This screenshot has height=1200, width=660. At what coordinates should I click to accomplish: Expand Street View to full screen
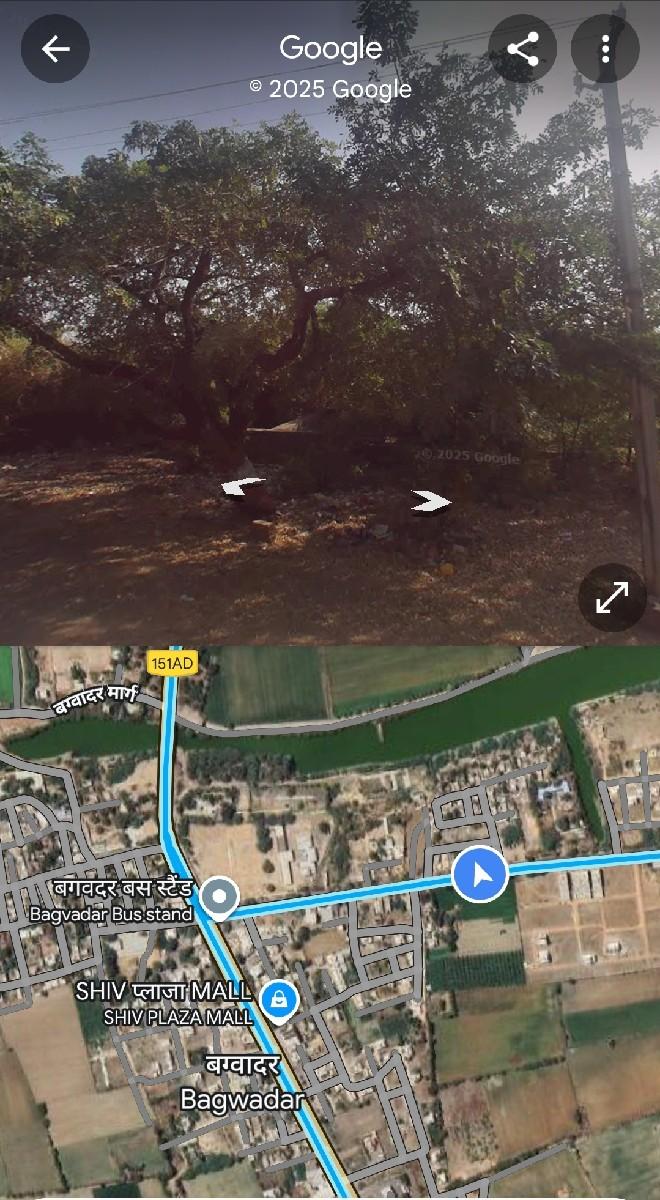612,598
